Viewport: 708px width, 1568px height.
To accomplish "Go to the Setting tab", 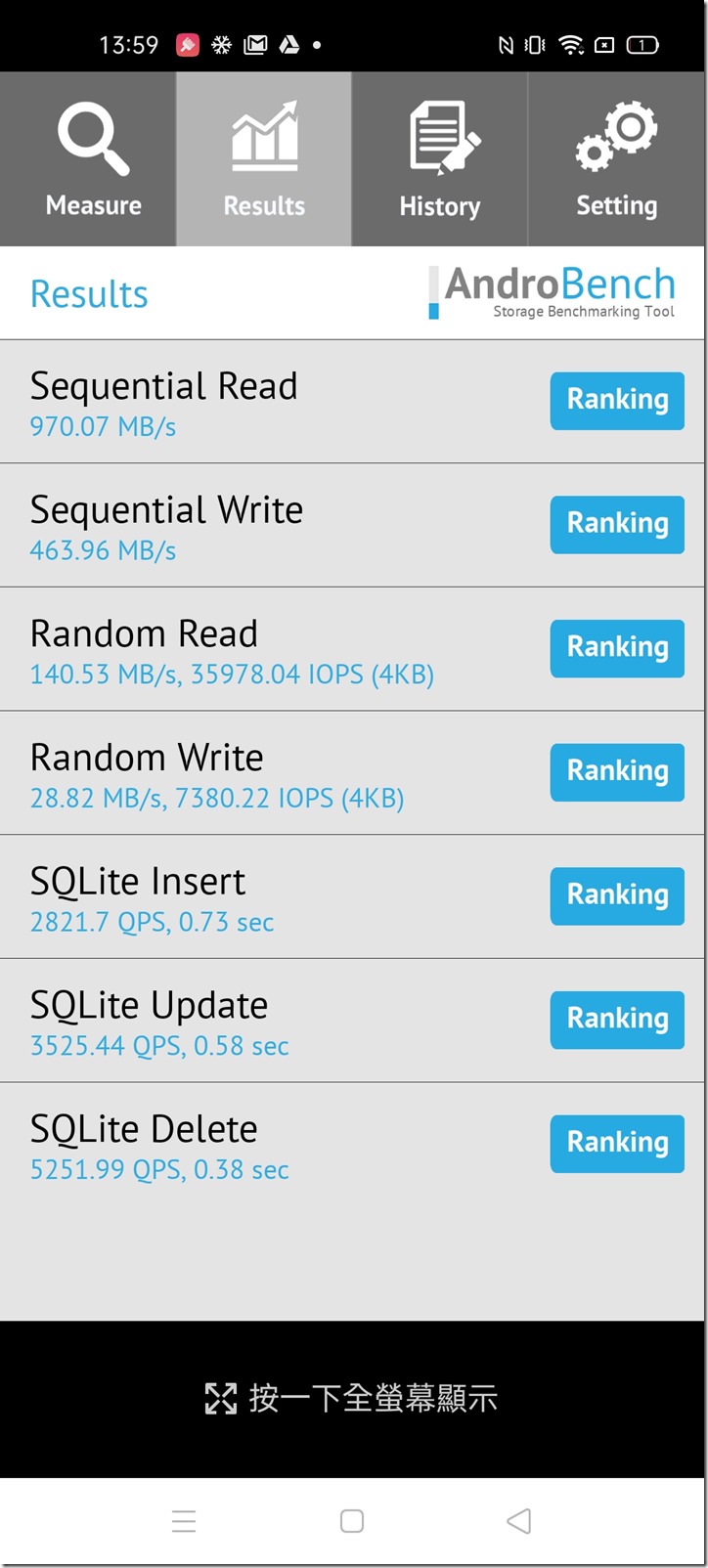I will [x=616, y=159].
